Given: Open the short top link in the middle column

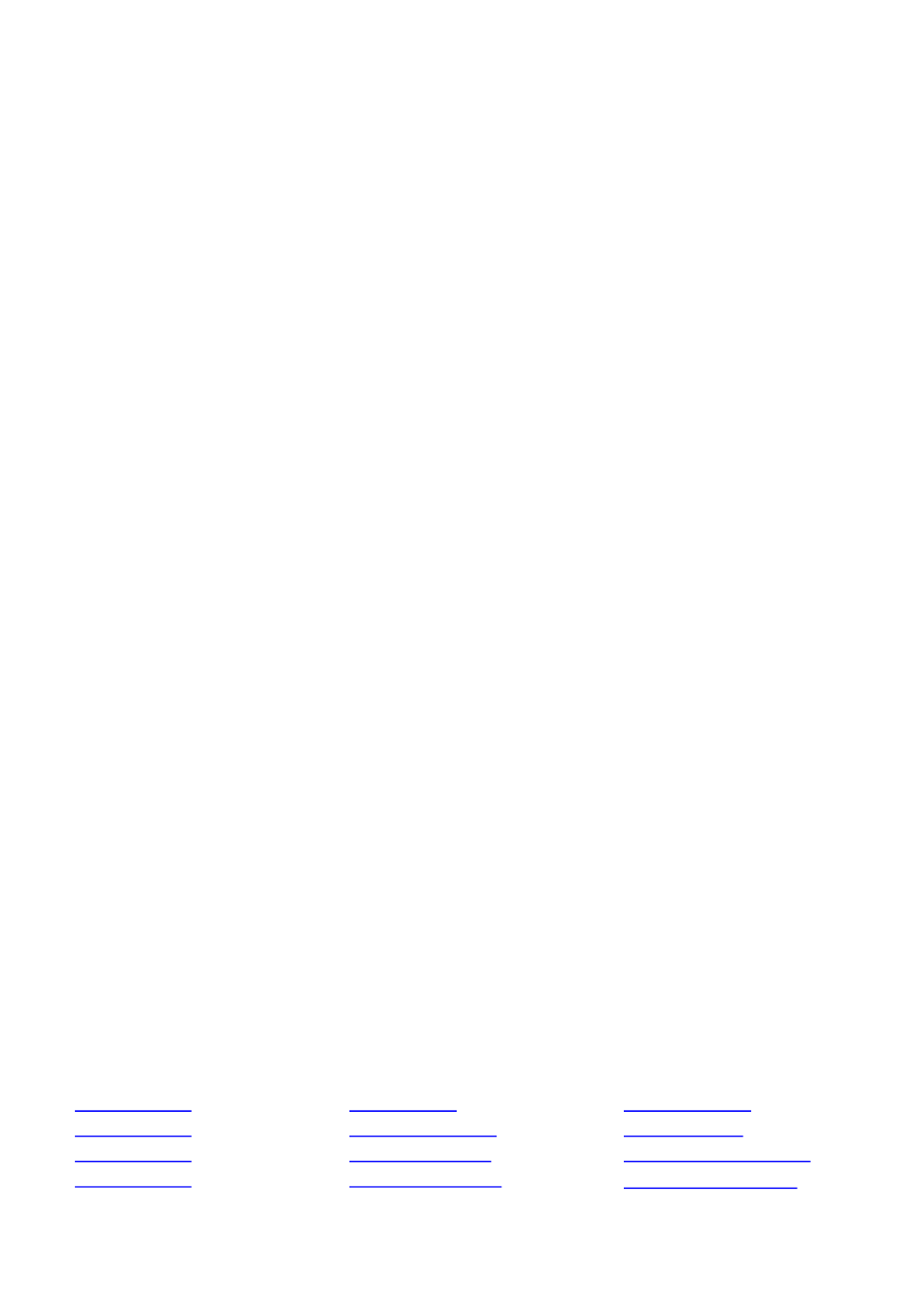Looking at the screenshot, I should tap(403, 1102).
